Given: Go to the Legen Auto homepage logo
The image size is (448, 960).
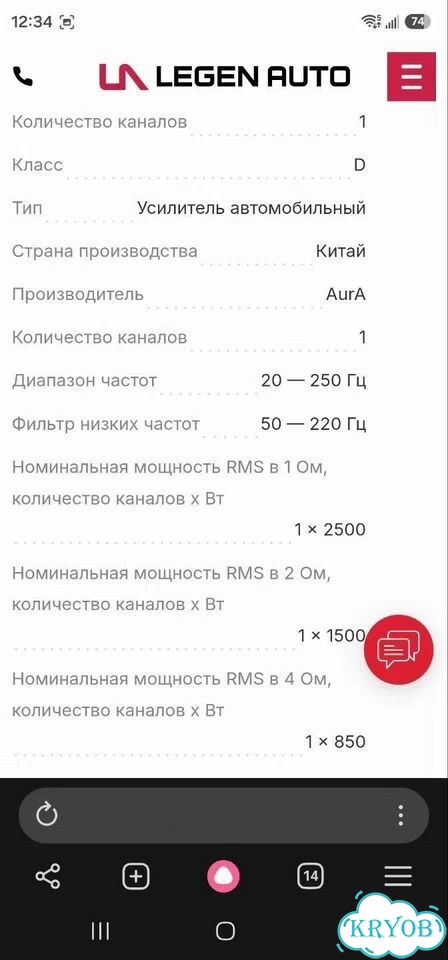Looking at the screenshot, I should point(225,77).
